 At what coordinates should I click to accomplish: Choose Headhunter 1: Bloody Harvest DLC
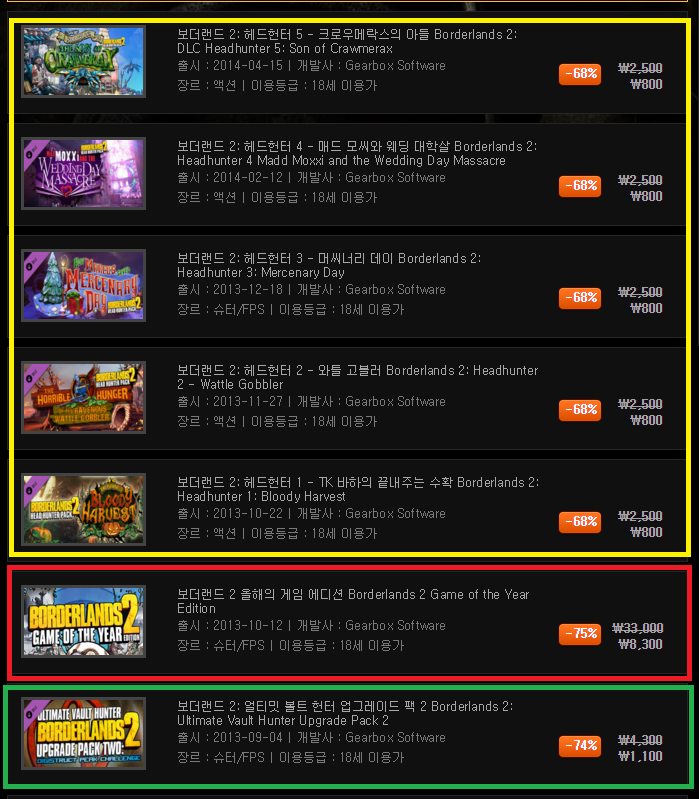click(x=357, y=489)
